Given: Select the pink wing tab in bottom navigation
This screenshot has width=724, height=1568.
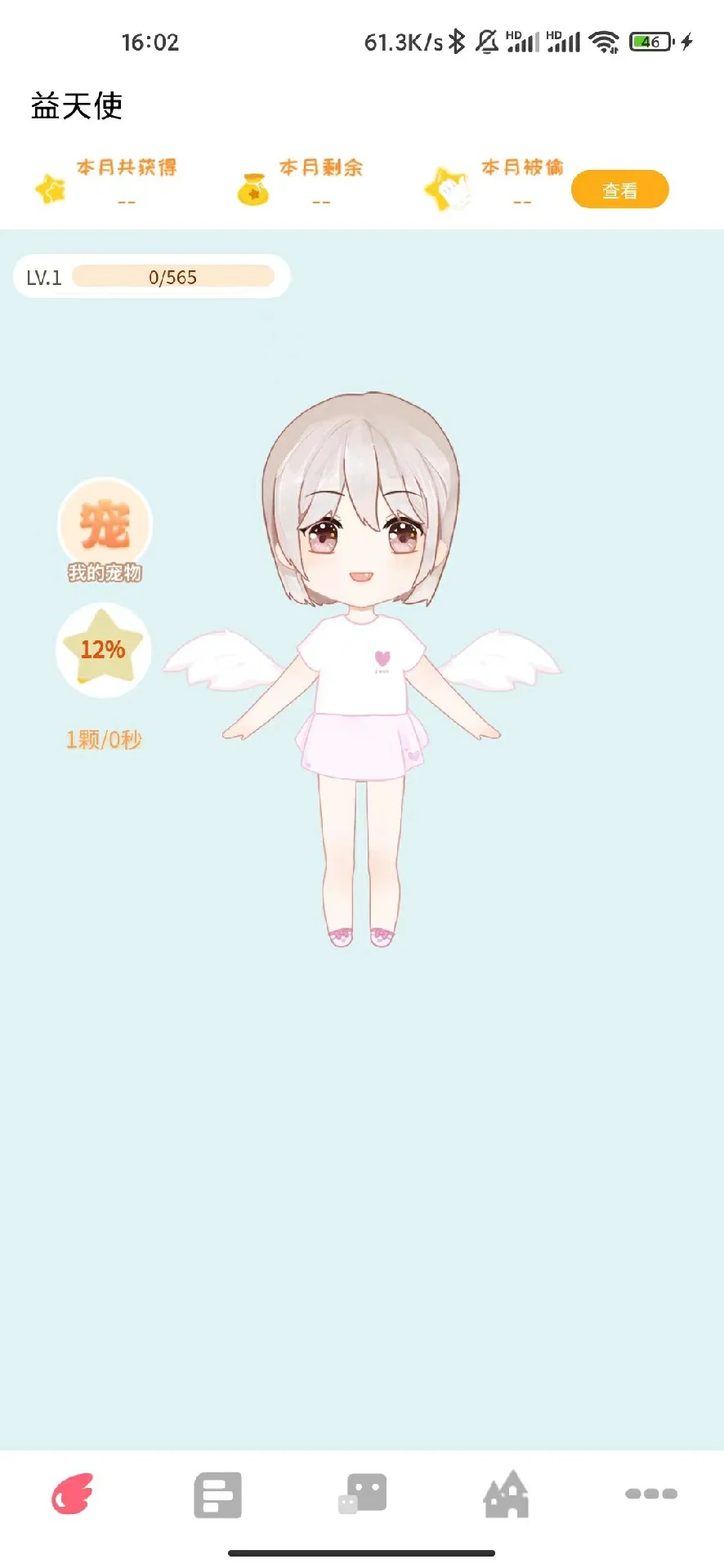Looking at the screenshot, I should pyautogui.click(x=73, y=1493).
